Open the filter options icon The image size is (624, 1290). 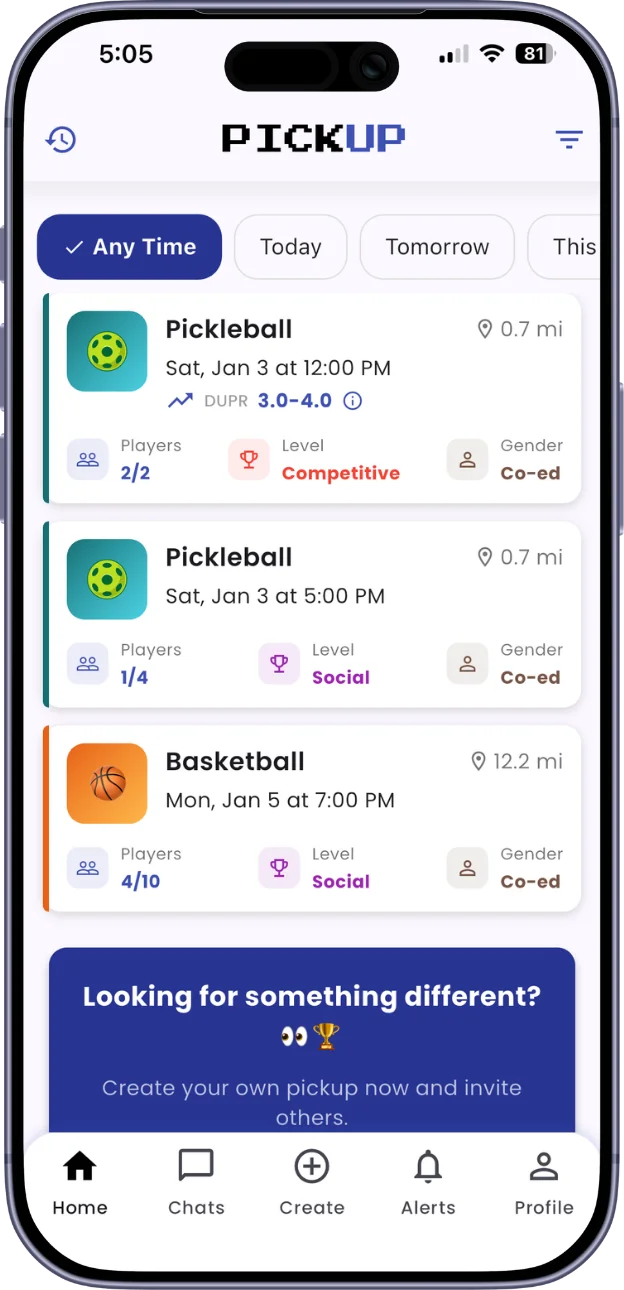coord(569,140)
